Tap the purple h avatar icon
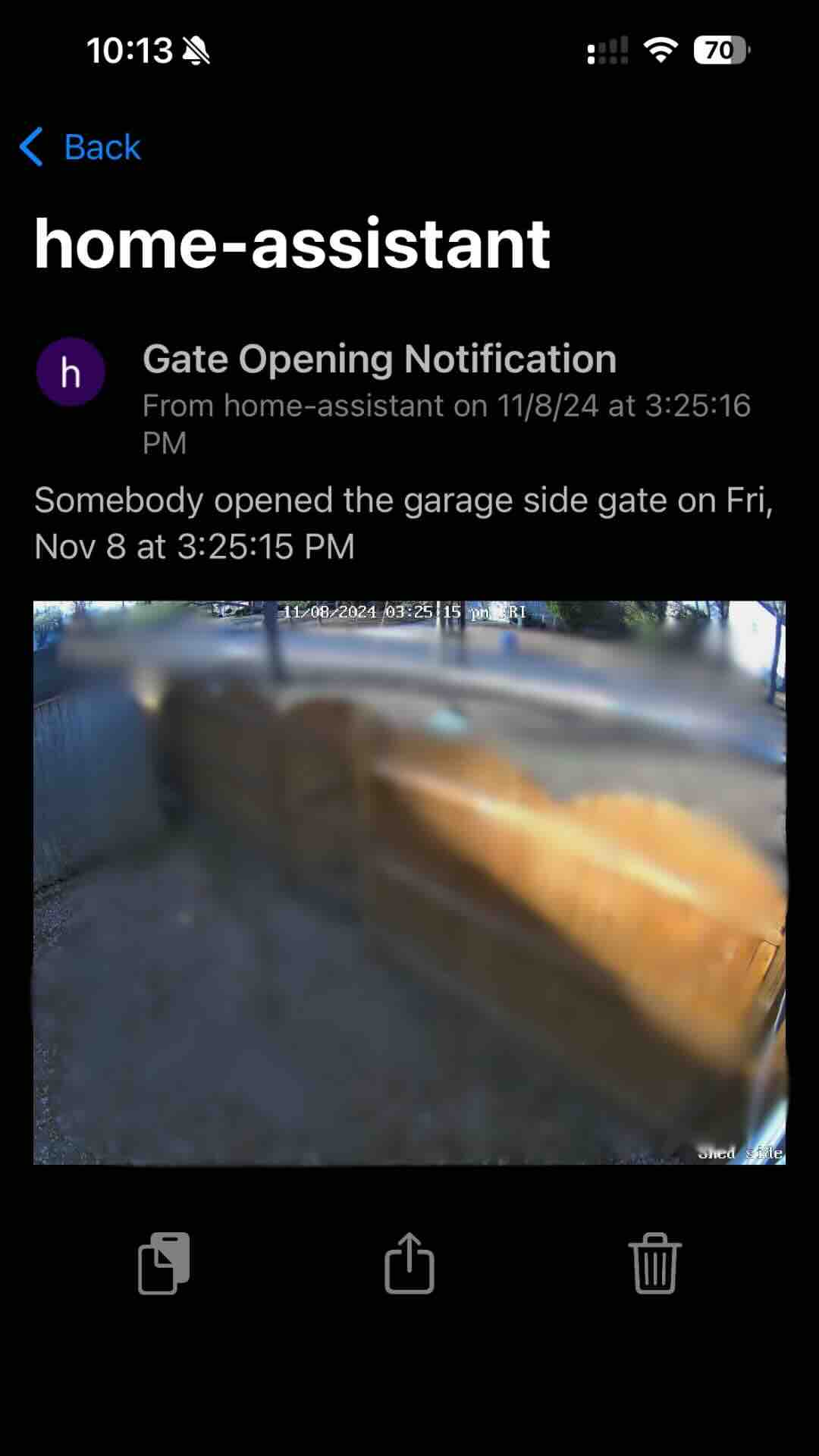The width and height of the screenshot is (819, 1456). point(71,372)
